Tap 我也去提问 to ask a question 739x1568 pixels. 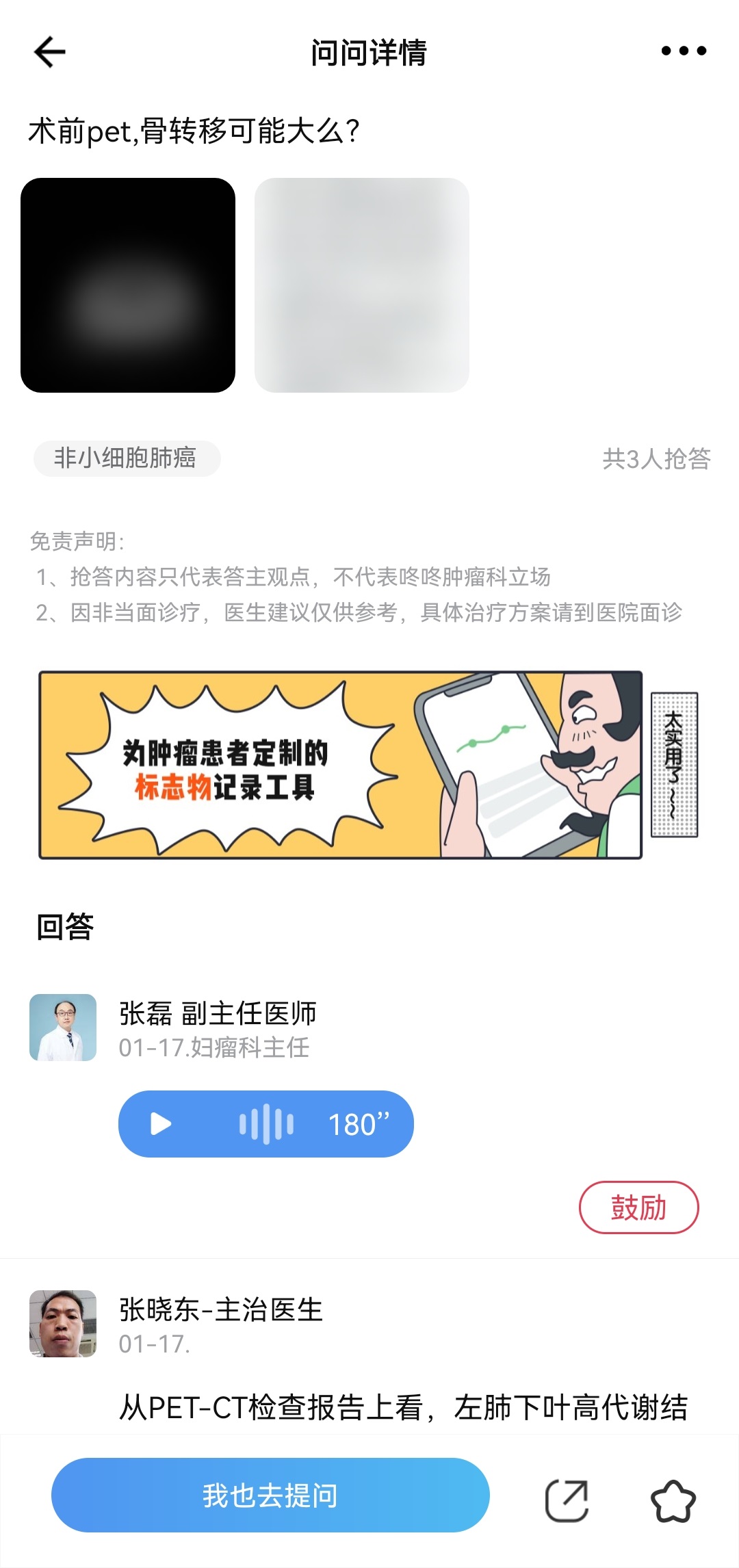tap(270, 1495)
